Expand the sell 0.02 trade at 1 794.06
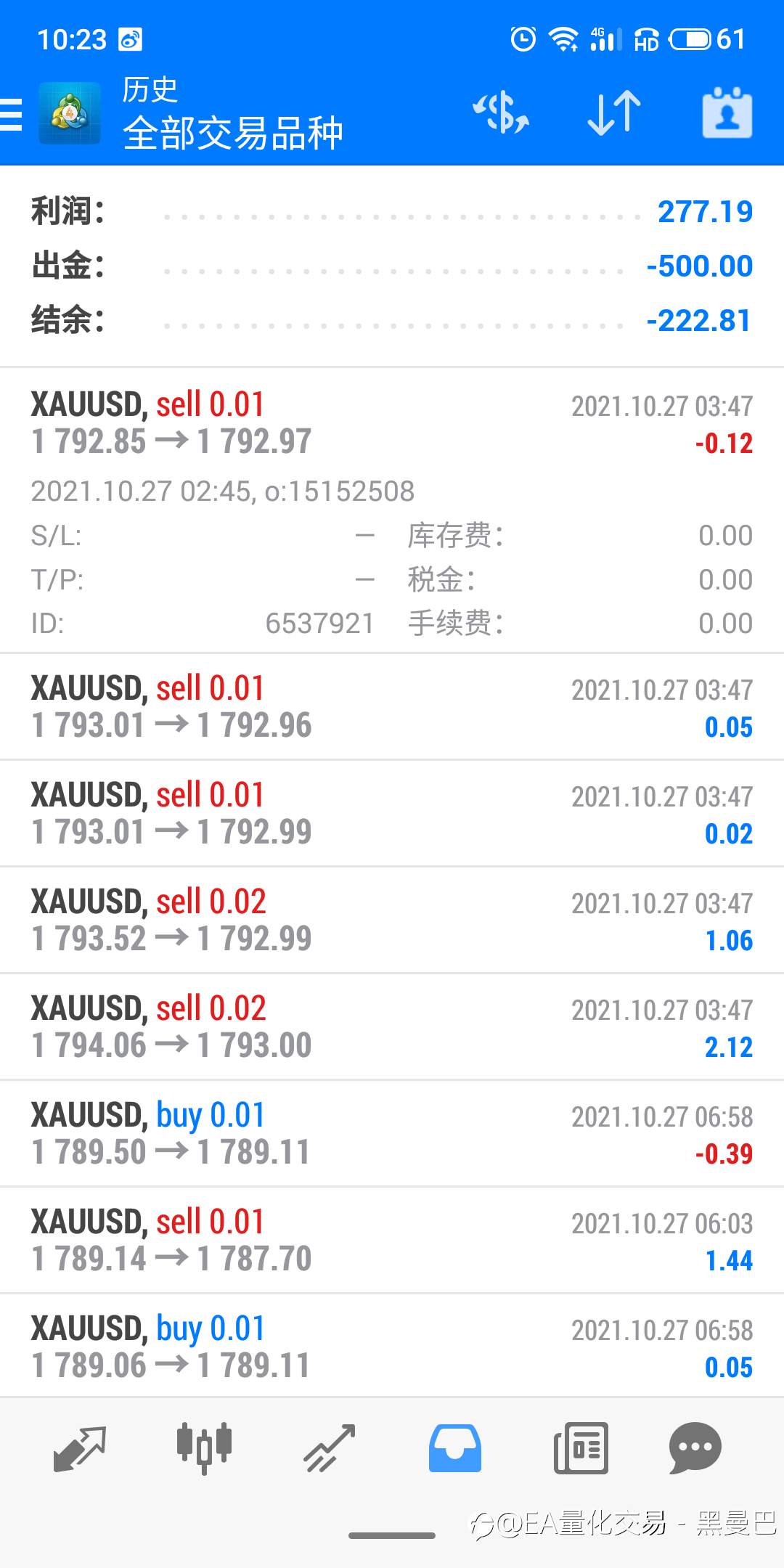The width and height of the screenshot is (784, 1568). (x=392, y=1026)
